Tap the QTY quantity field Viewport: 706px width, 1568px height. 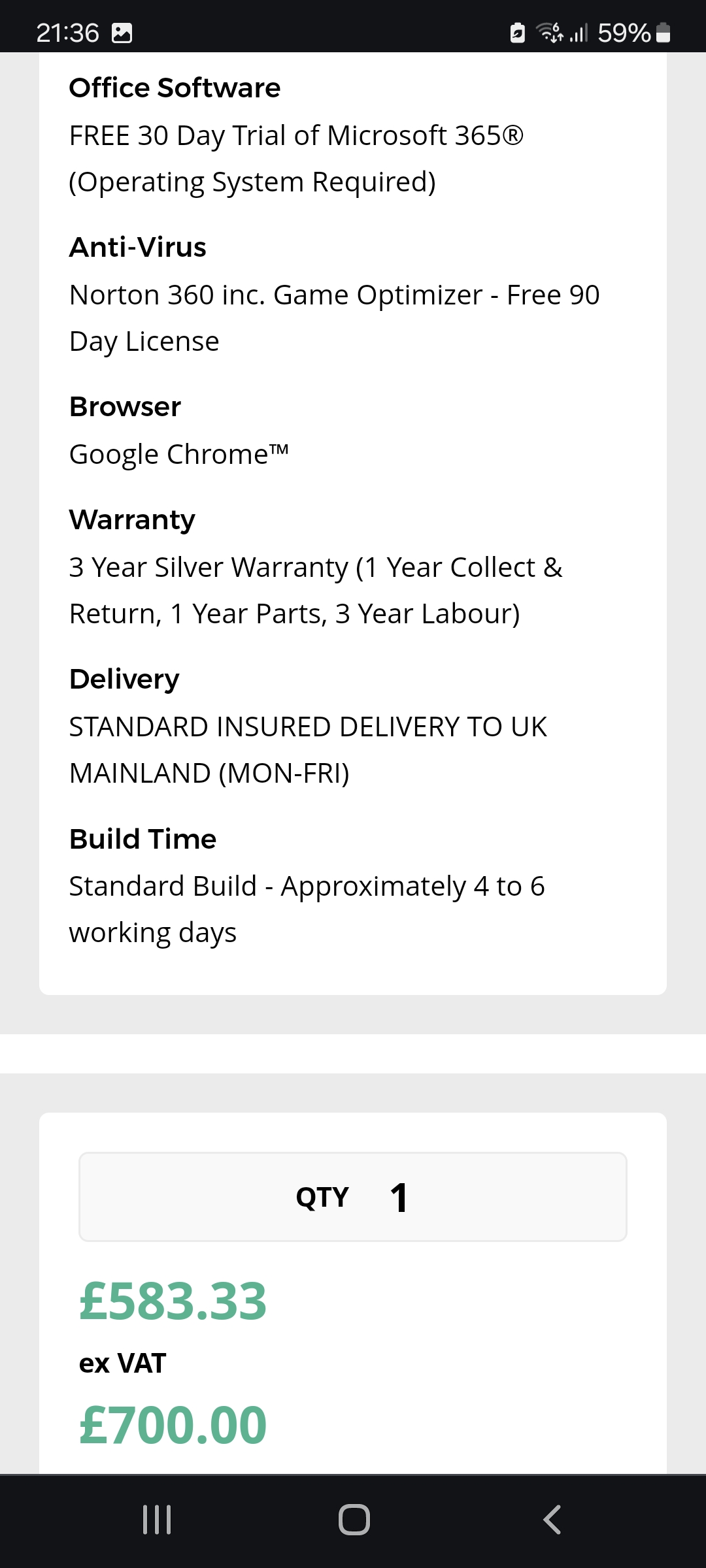tap(353, 1197)
